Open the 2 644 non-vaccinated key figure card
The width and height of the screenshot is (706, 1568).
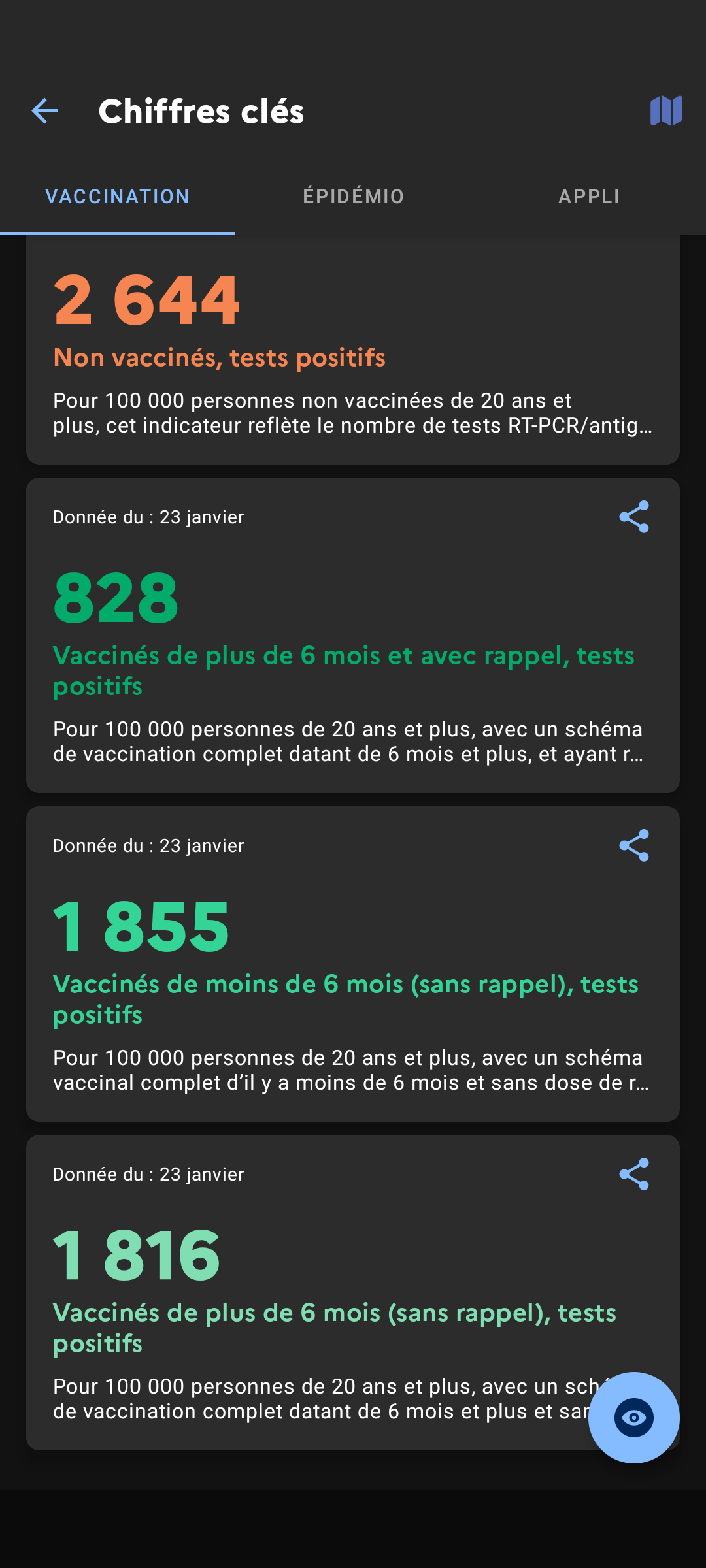pyautogui.click(x=353, y=353)
